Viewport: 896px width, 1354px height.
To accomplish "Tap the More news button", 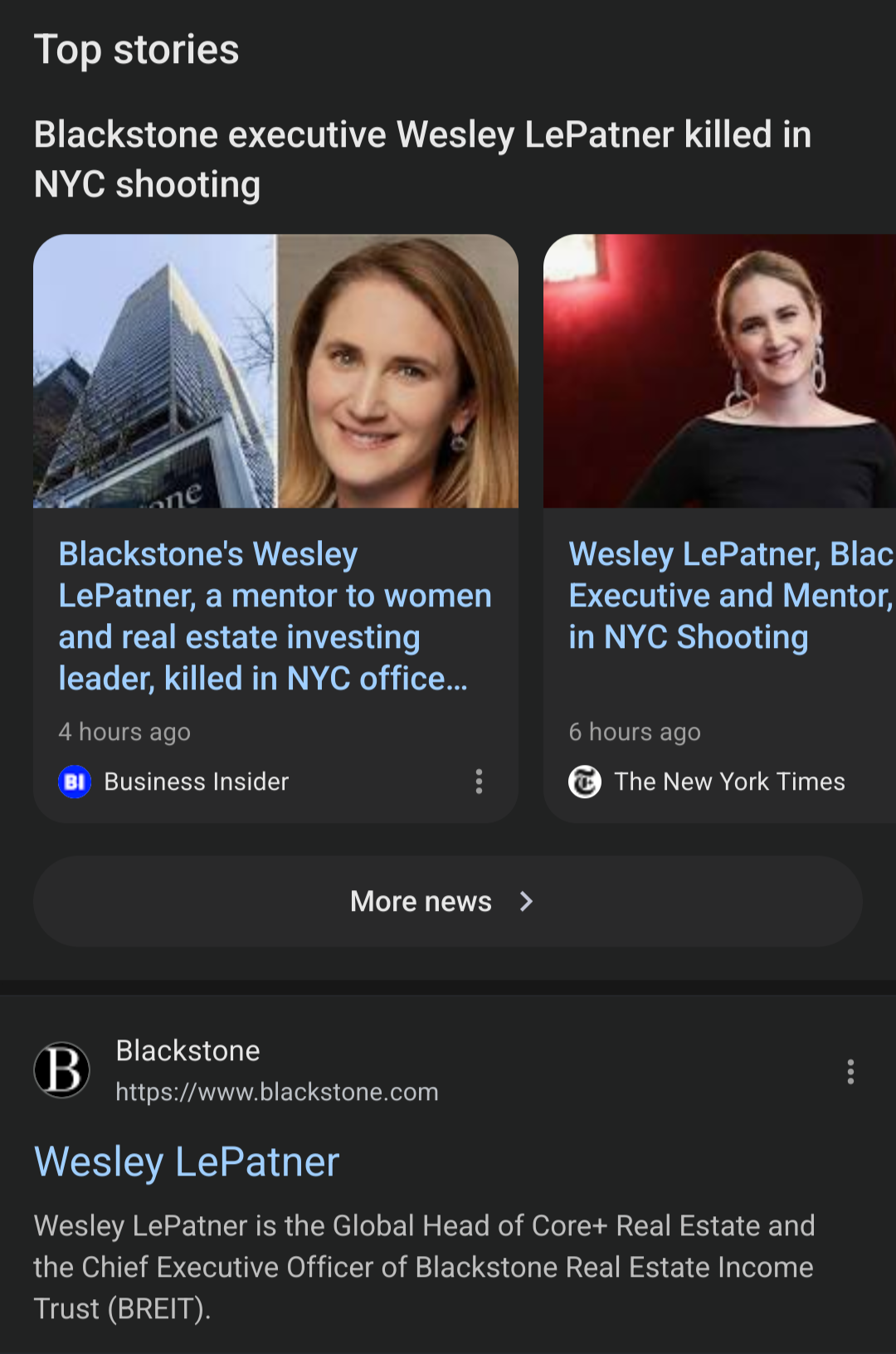I will click(x=447, y=902).
